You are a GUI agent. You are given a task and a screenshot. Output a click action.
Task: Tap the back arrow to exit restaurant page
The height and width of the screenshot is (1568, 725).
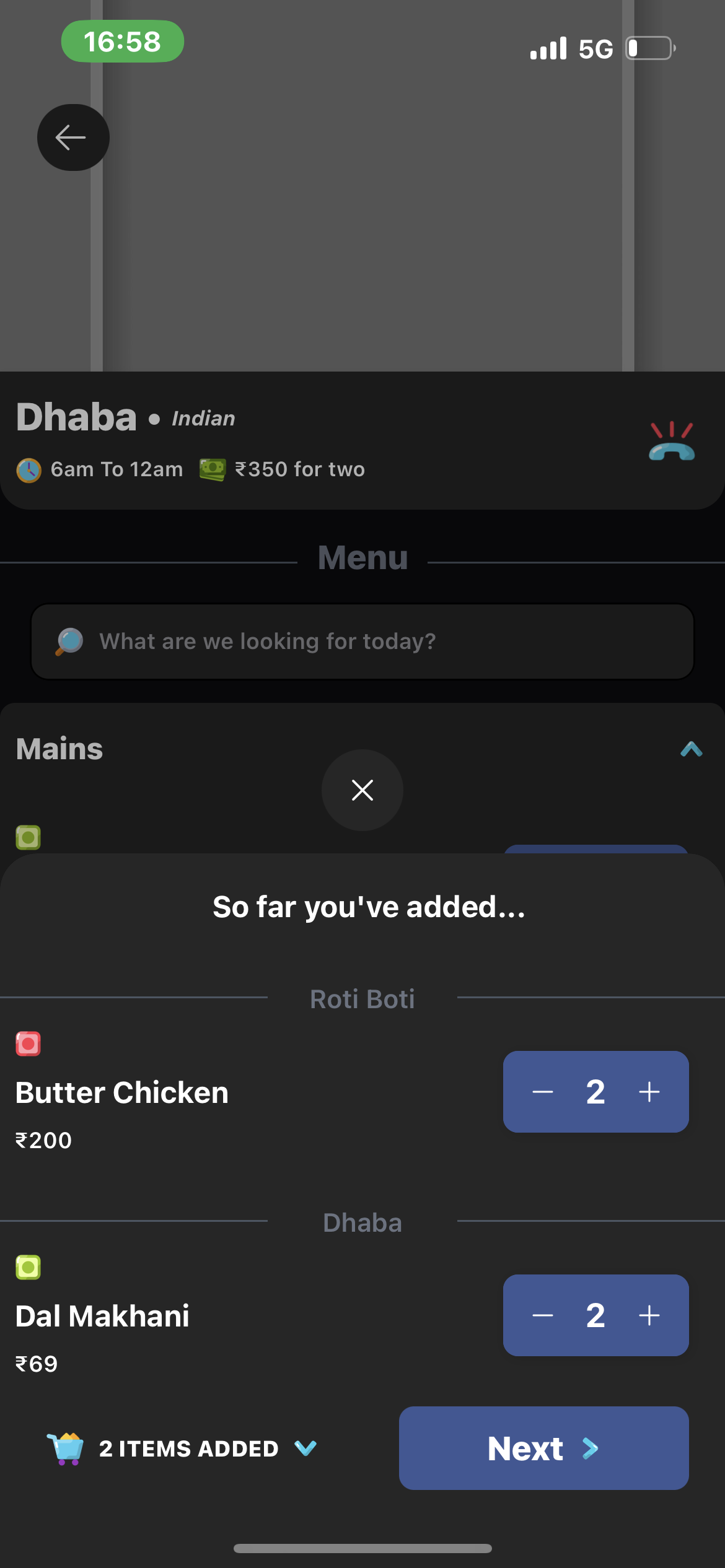[72, 137]
